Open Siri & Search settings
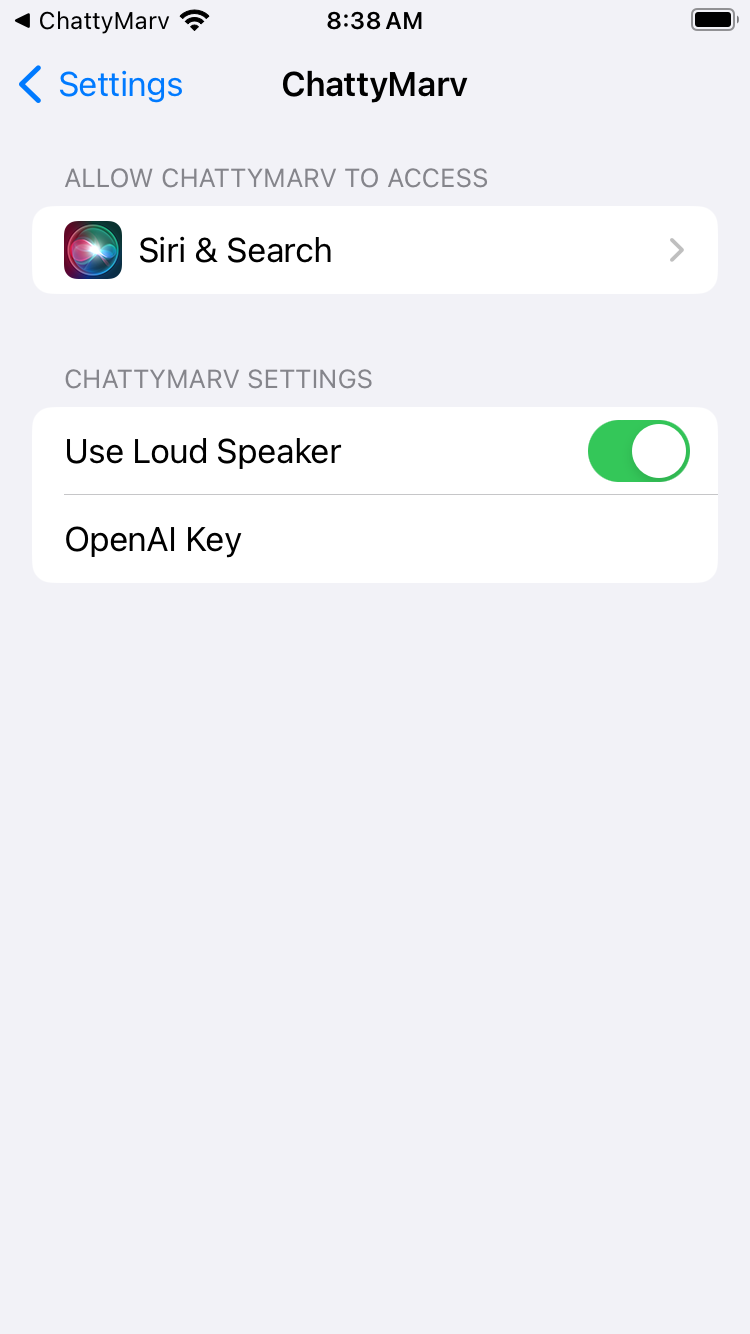750x1334 pixels. [x=375, y=250]
